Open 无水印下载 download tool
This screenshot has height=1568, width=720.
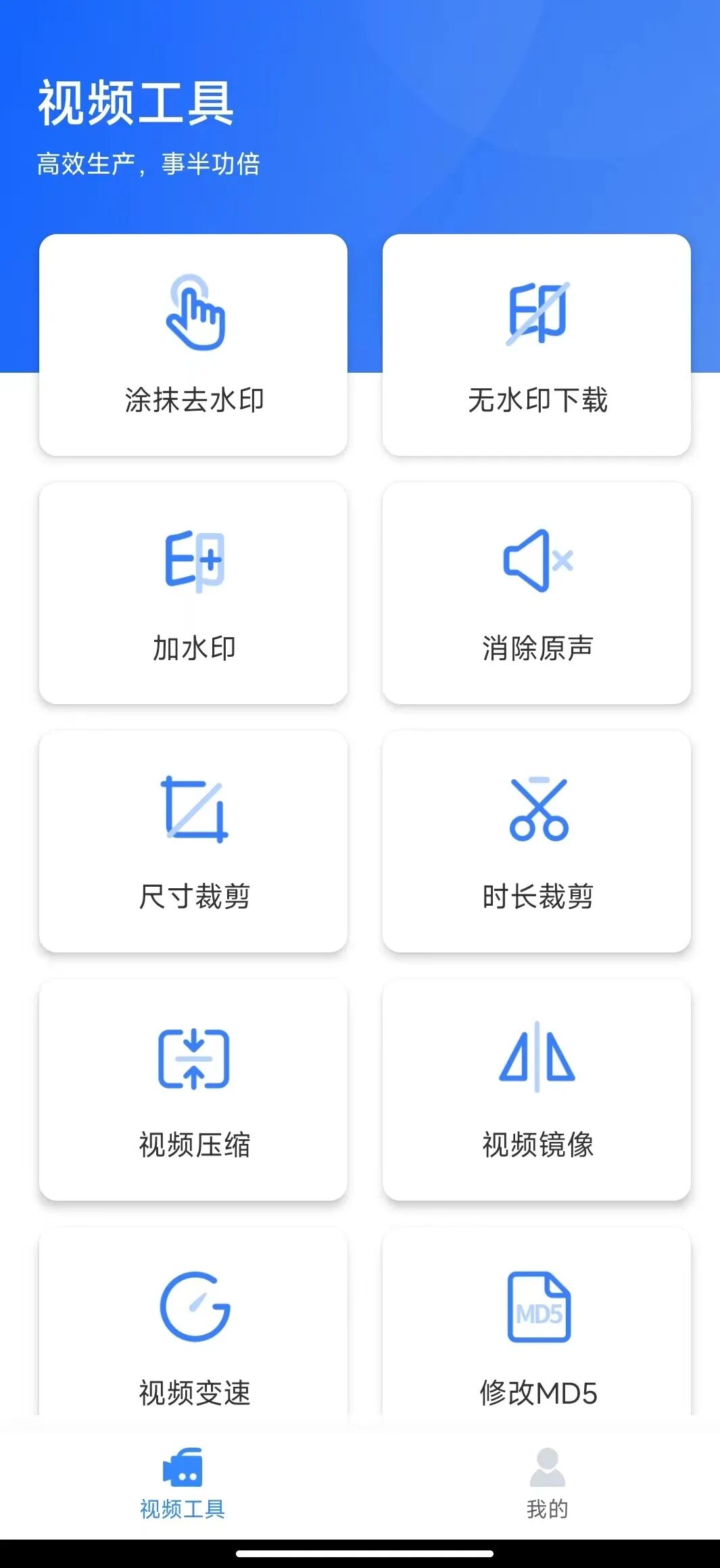(x=537, y=345)
